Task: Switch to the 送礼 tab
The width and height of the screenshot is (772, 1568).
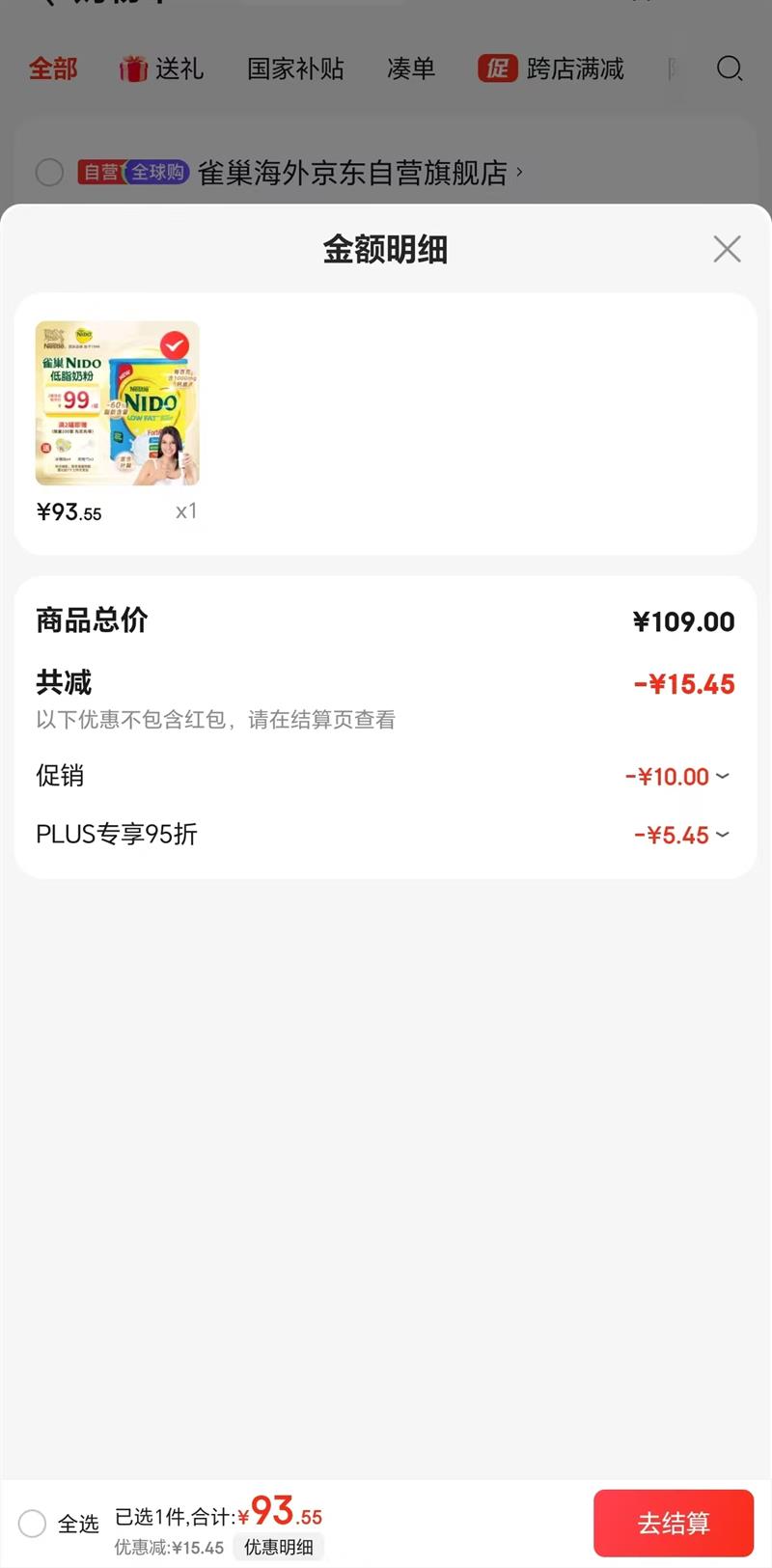Action: [162, 69]
